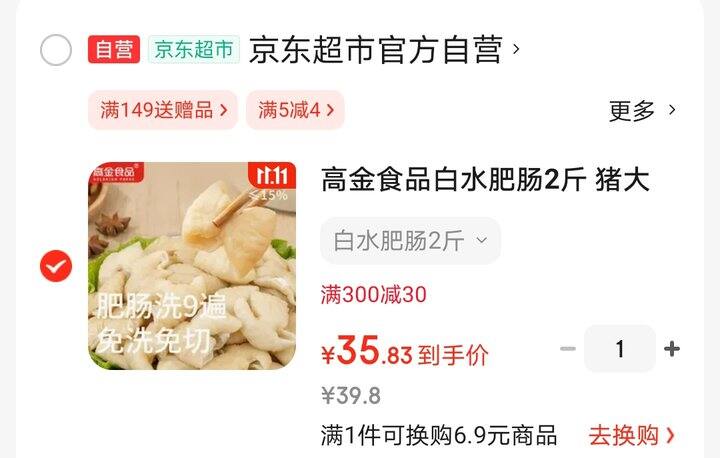Uncheck the 高金食品白水肥肠 item
Image resolution: width=720 pixels, height=458 pixels.
tap(56, 266)
